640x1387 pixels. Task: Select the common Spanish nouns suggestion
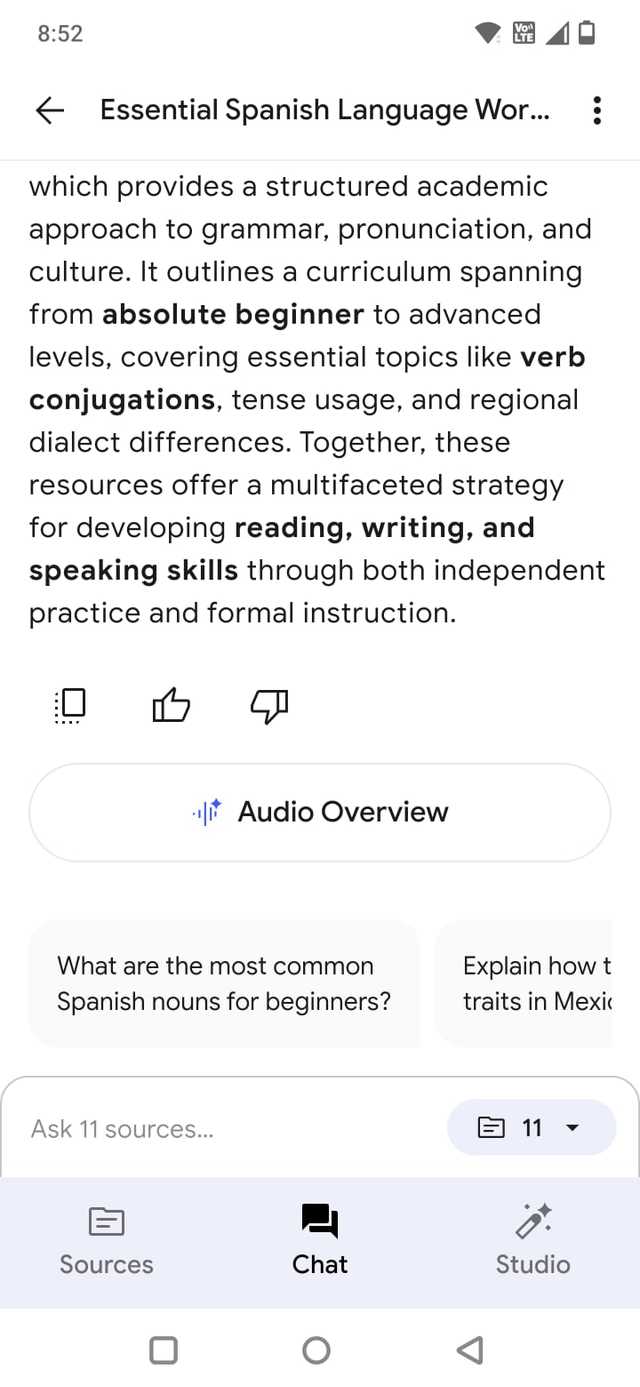point(224,983)
